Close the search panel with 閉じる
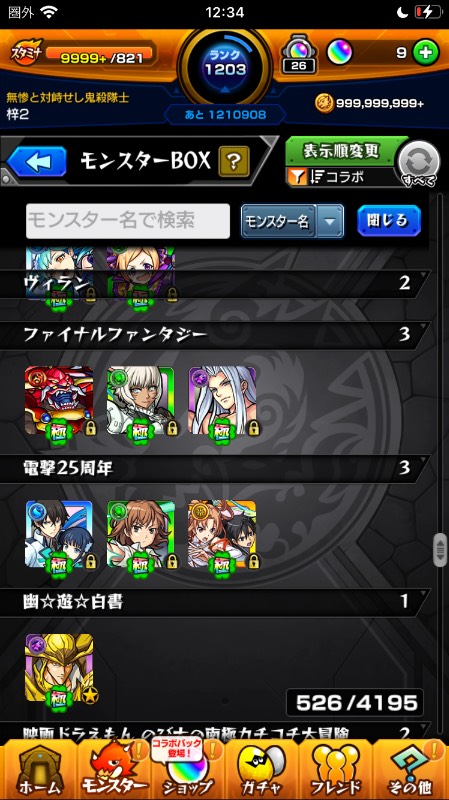449x800 pixels. coord(389,221)
